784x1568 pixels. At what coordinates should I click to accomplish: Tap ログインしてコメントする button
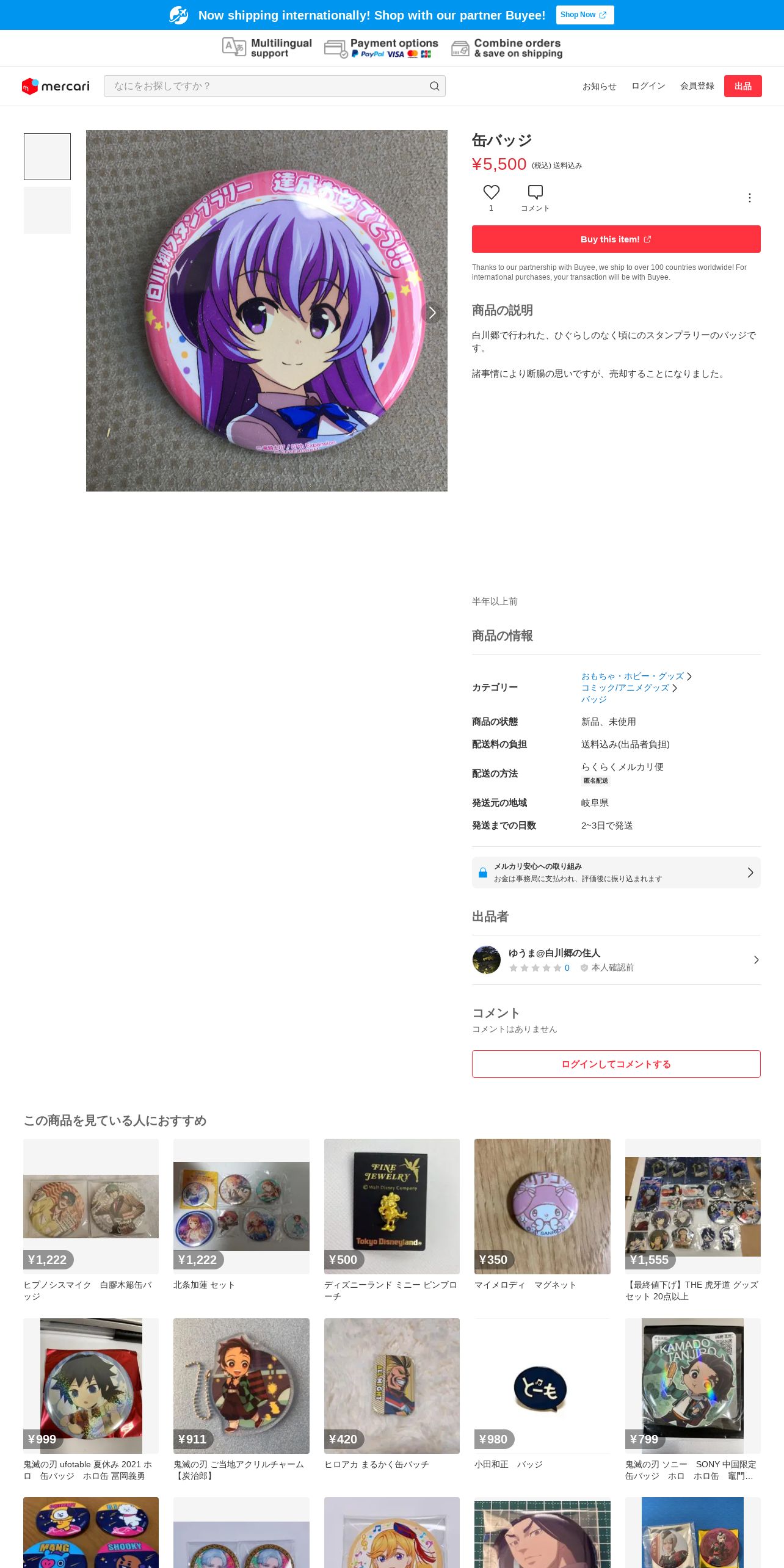(x=616, y=1064)
